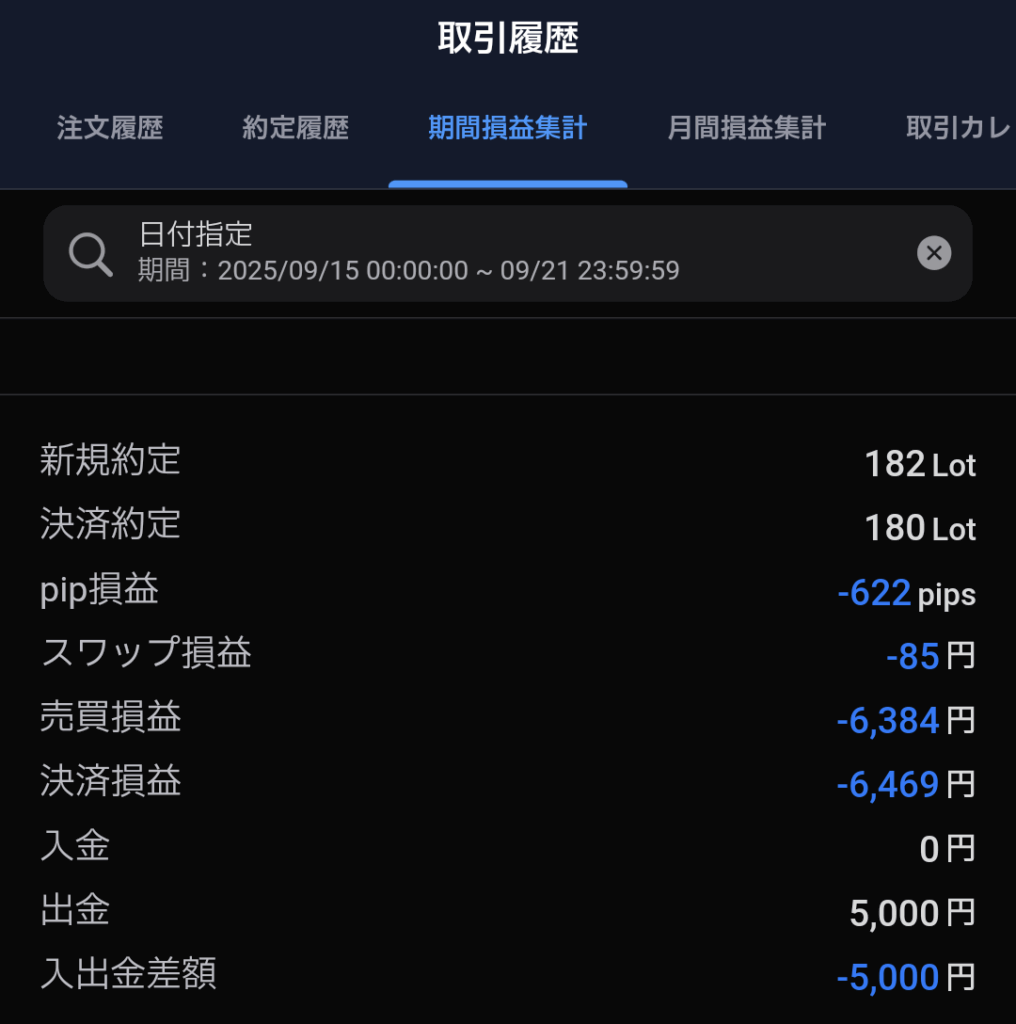Open the 日付指定 period search field

(480, 253)
